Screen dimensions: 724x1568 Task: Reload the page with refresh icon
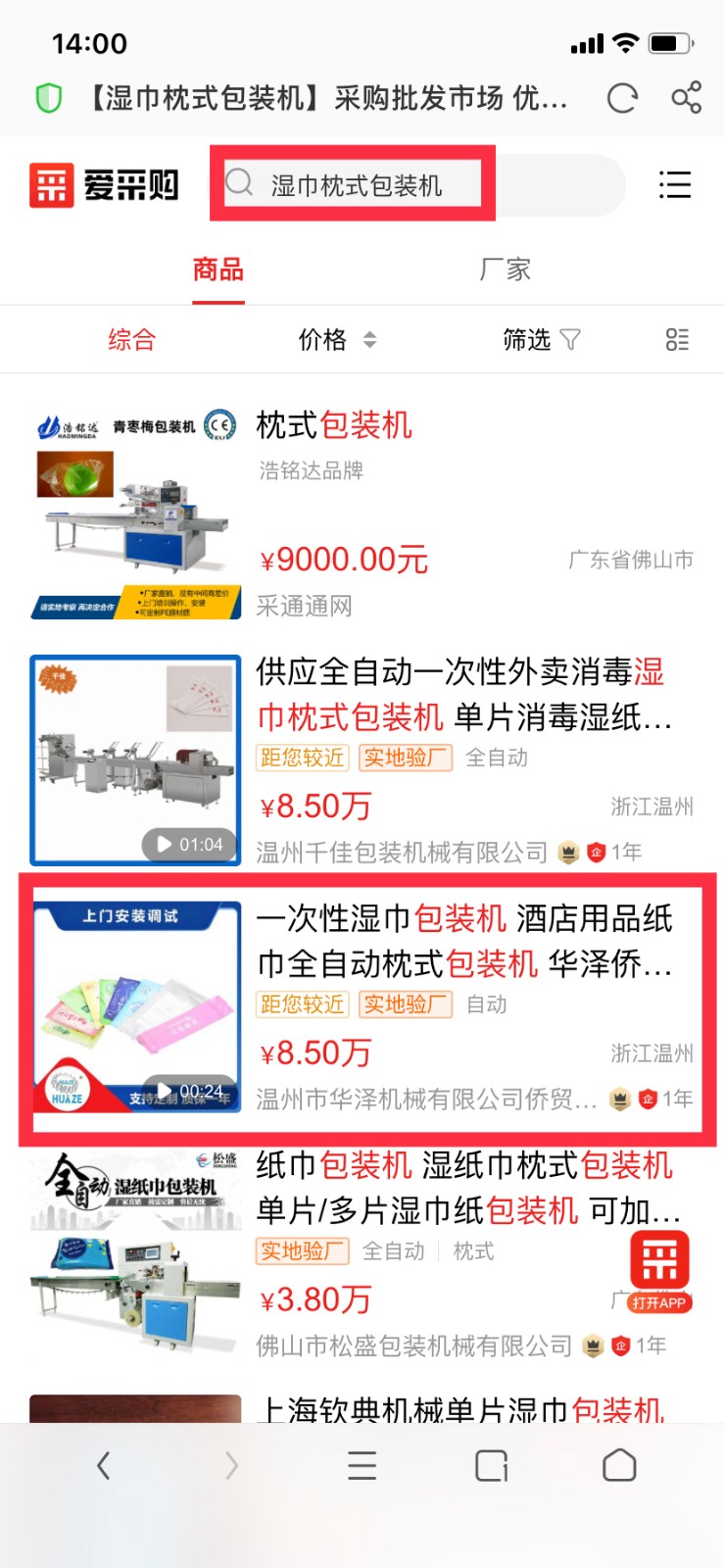coord(622,98)
